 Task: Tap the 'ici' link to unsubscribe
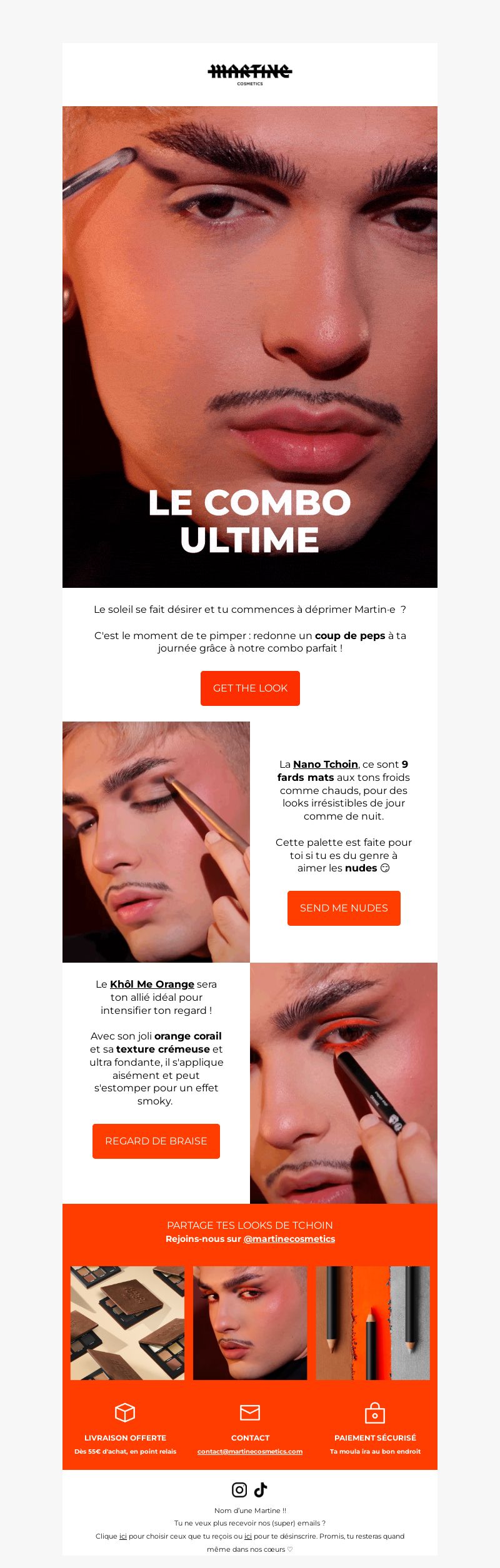coord(248,1536)
